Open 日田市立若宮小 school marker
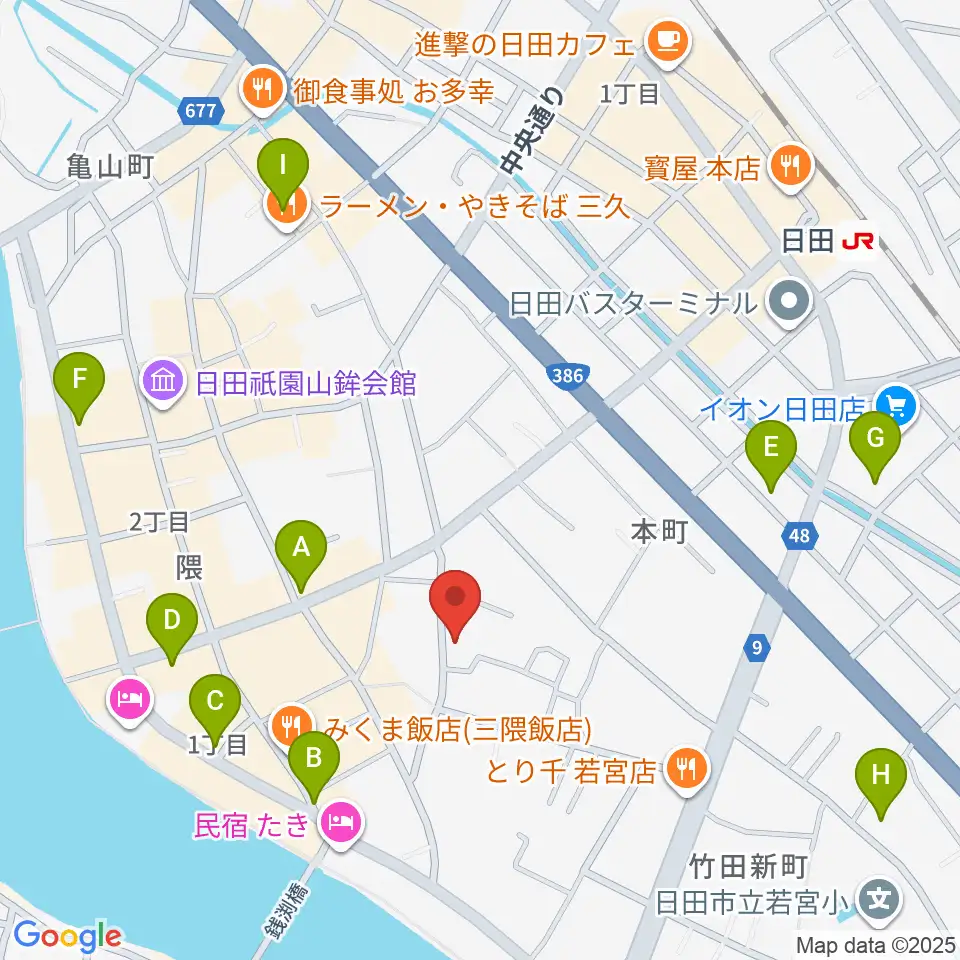The width and height of the screenshot is (960, 960). [879, 901]
